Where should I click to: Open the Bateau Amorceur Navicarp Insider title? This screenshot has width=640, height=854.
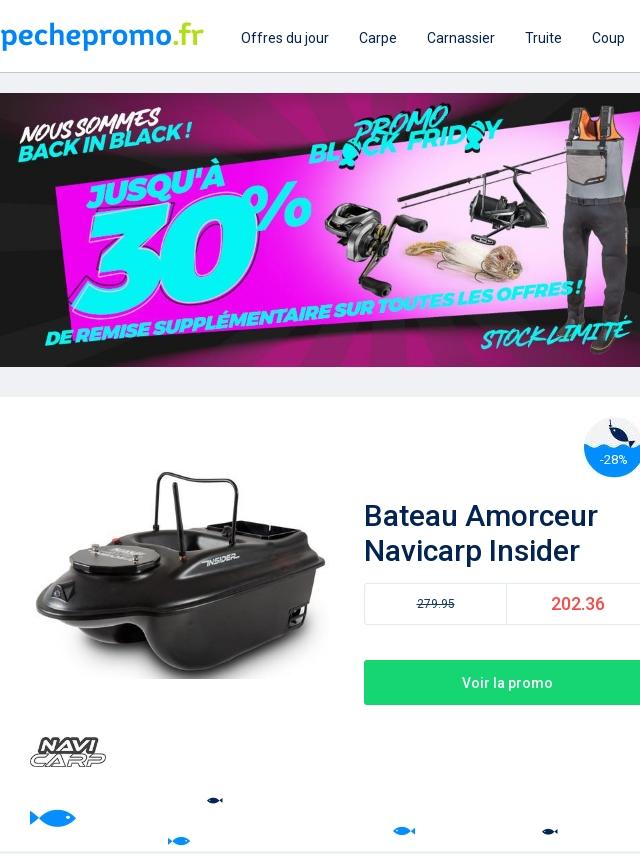coord(480,533)
